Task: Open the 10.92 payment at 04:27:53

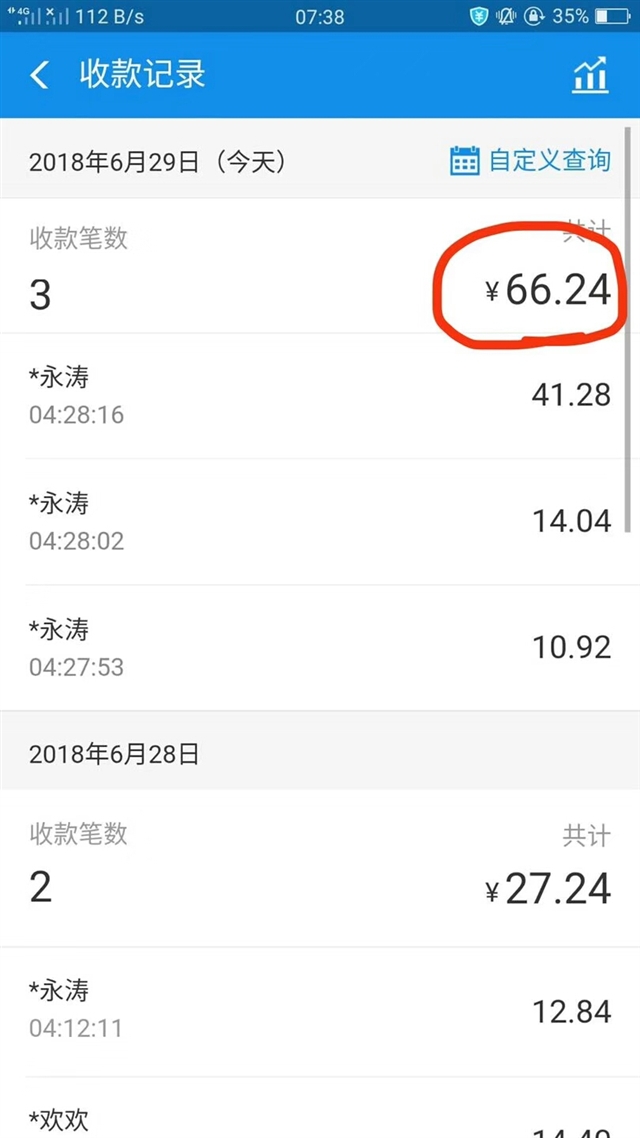Action: point(320,648)
